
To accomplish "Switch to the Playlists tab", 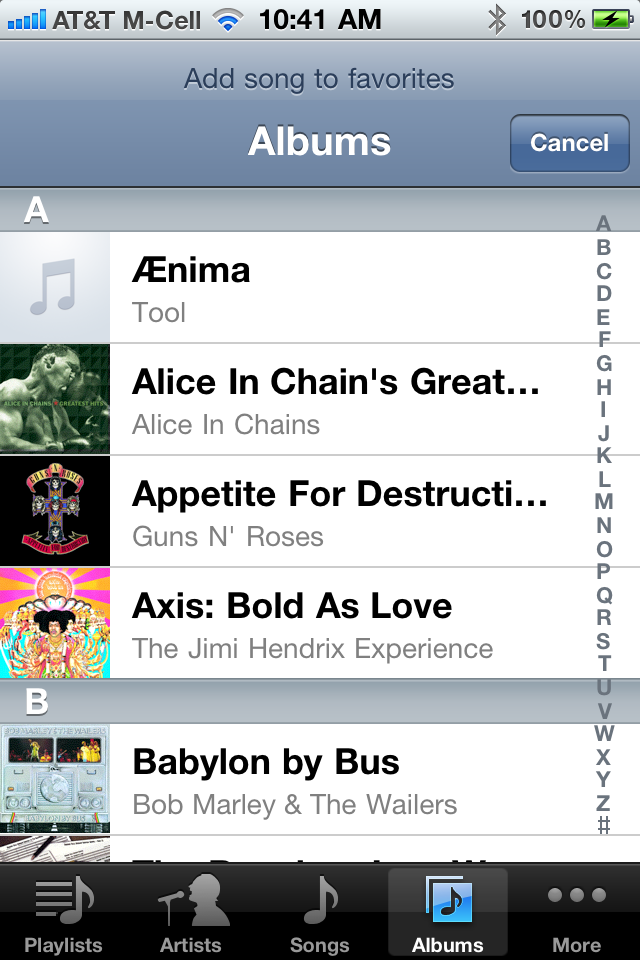I will point(64,913).
